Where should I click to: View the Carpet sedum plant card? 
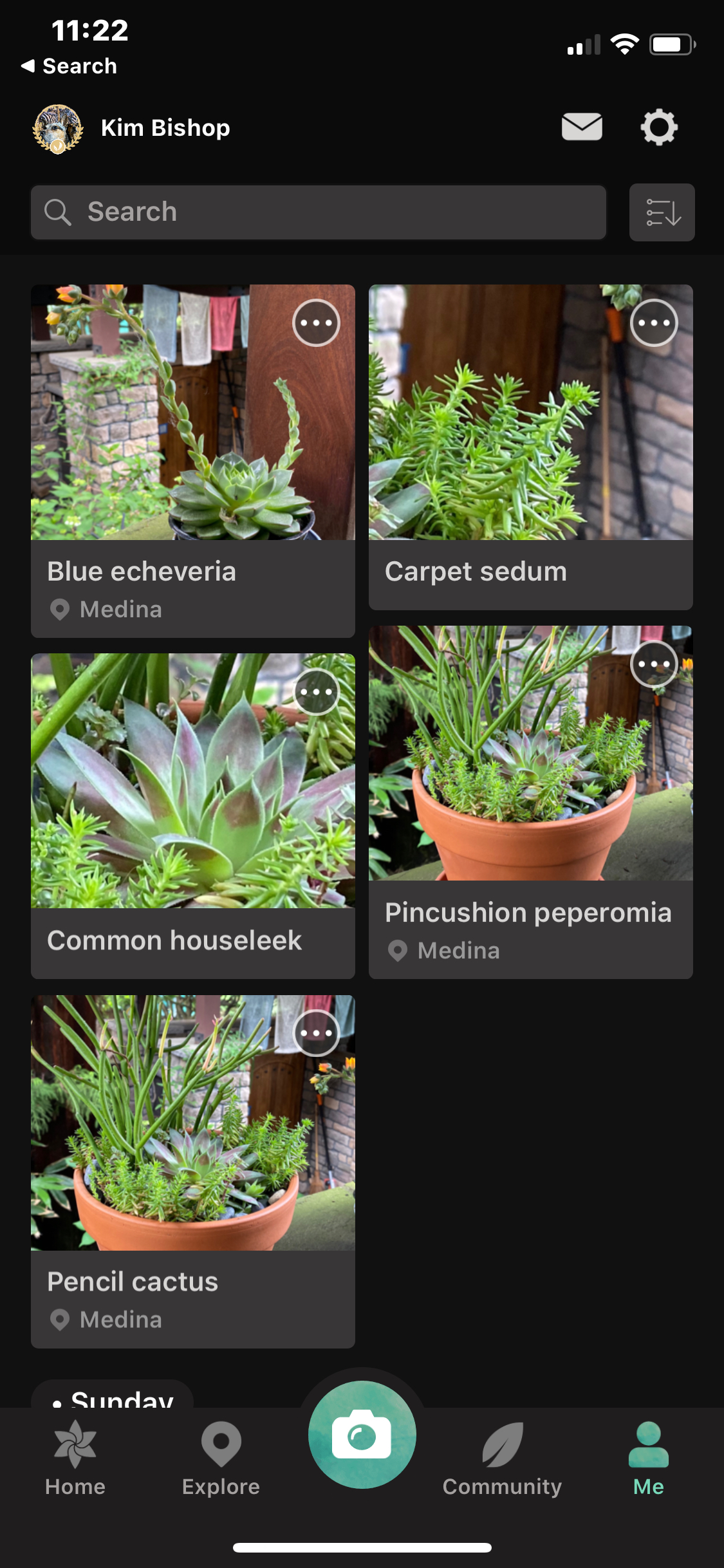[x=530, y=451]
